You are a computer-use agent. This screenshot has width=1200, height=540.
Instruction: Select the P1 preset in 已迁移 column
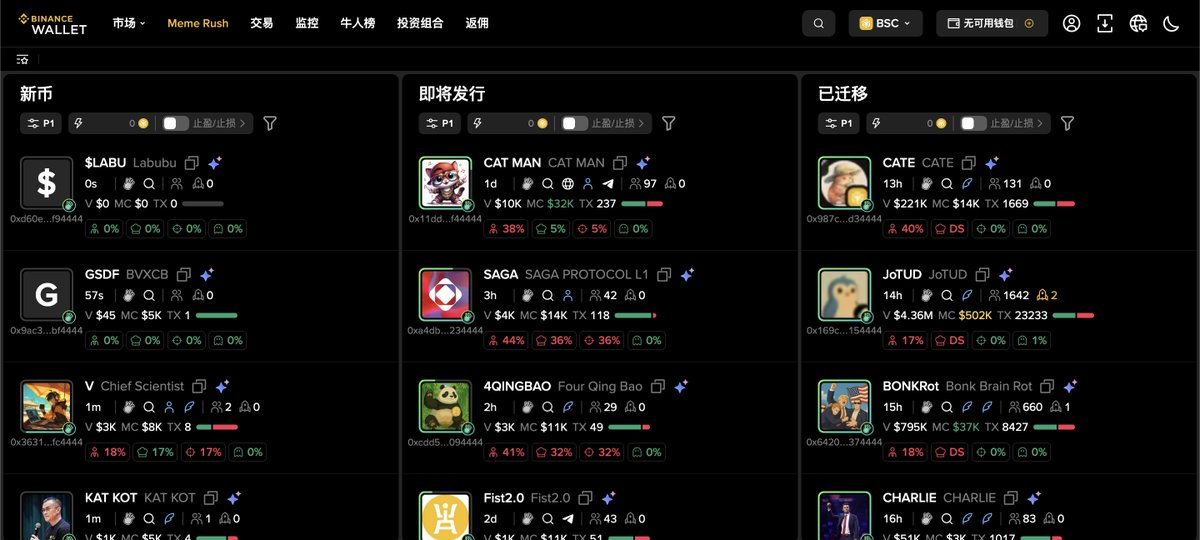point(838,123)
